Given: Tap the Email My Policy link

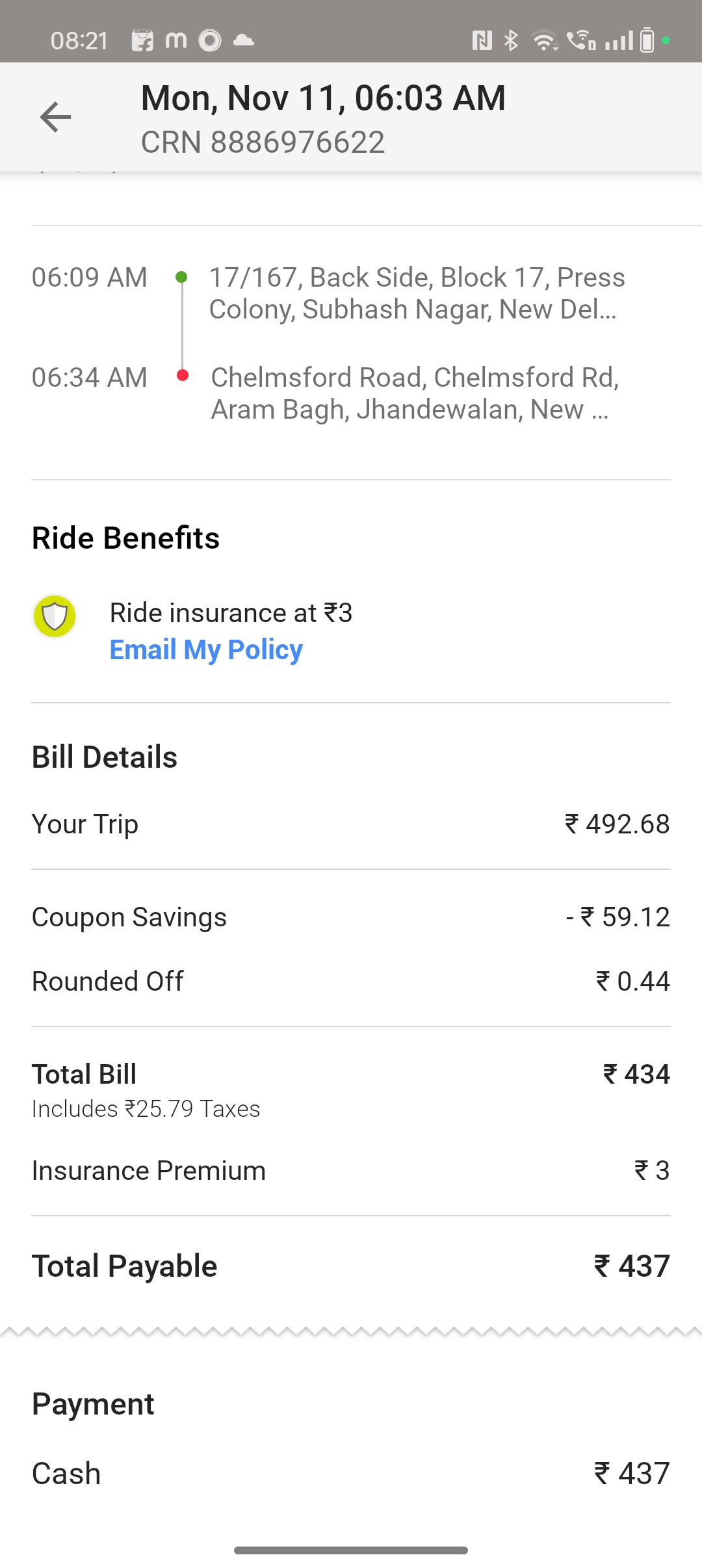Looking at the screenshot, I should 206,650.
